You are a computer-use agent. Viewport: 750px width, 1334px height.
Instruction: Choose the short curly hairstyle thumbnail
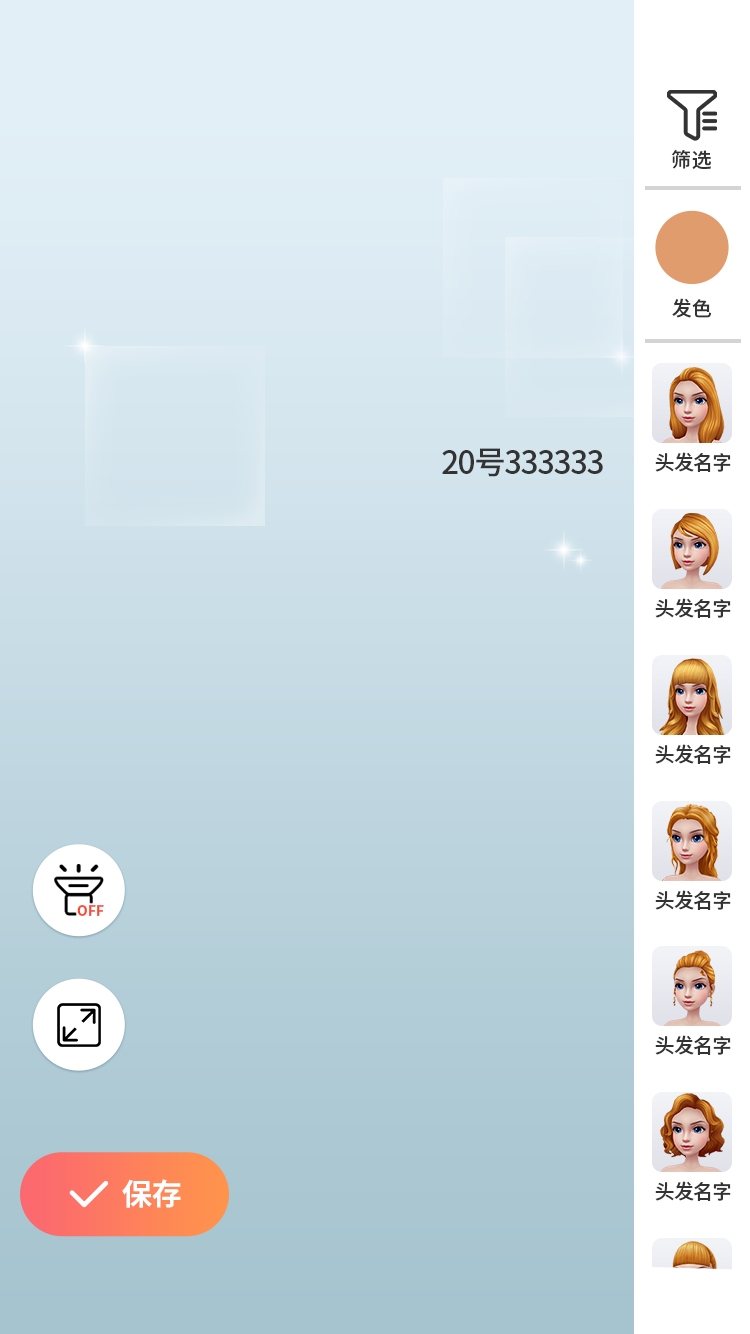click(x=691, y=1132)
